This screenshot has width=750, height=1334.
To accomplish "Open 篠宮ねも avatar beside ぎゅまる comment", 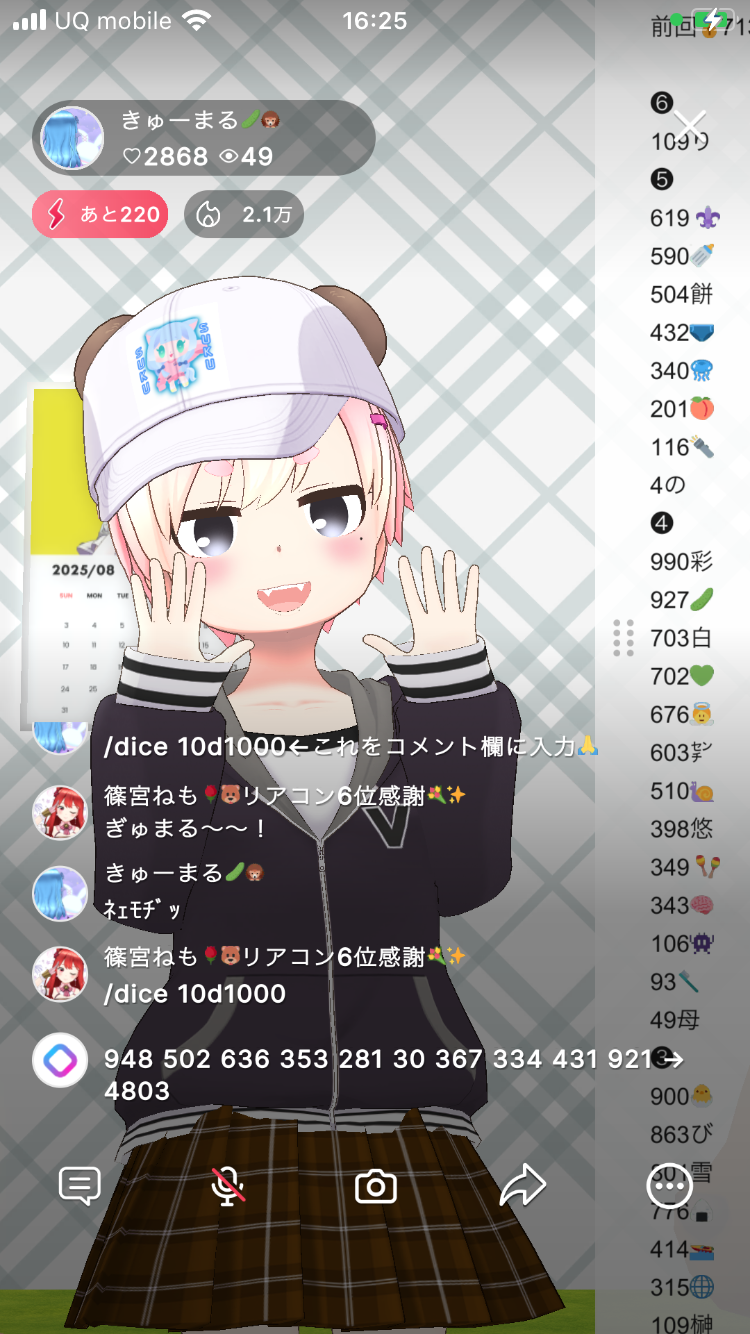I will tap(60, 811).
